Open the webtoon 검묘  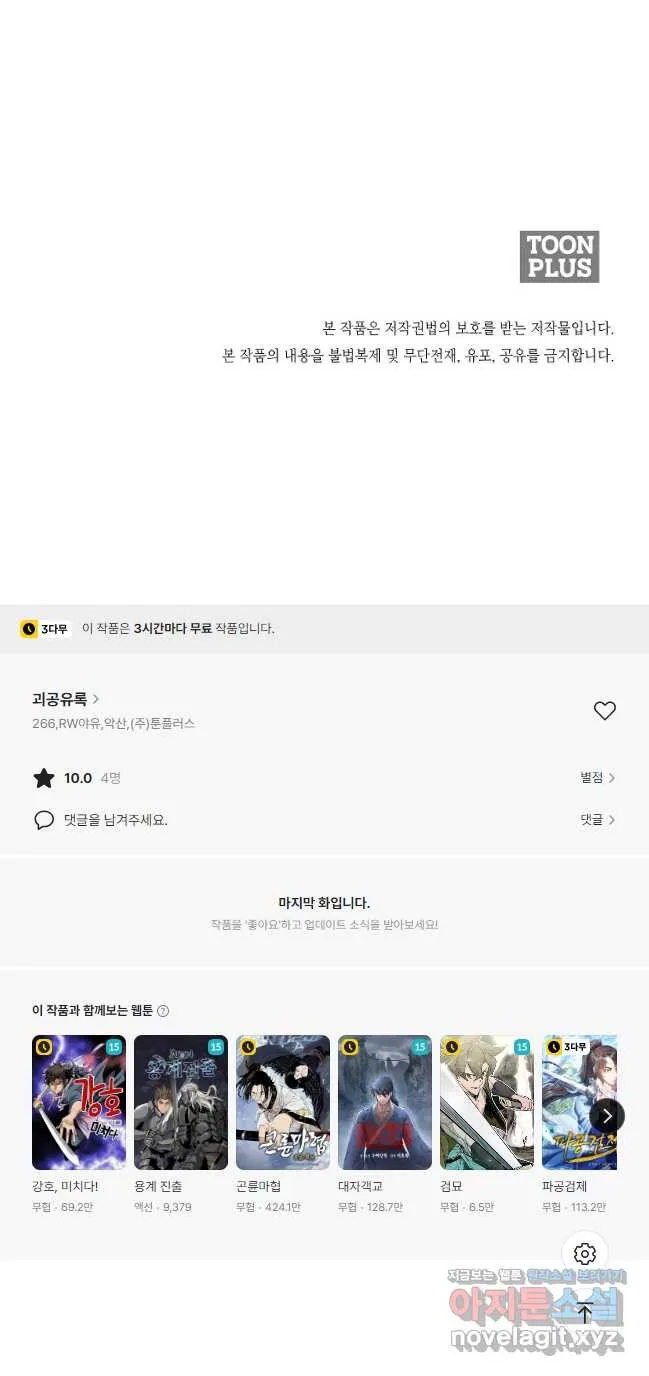pyautogui.click(x=487, y=1103)
